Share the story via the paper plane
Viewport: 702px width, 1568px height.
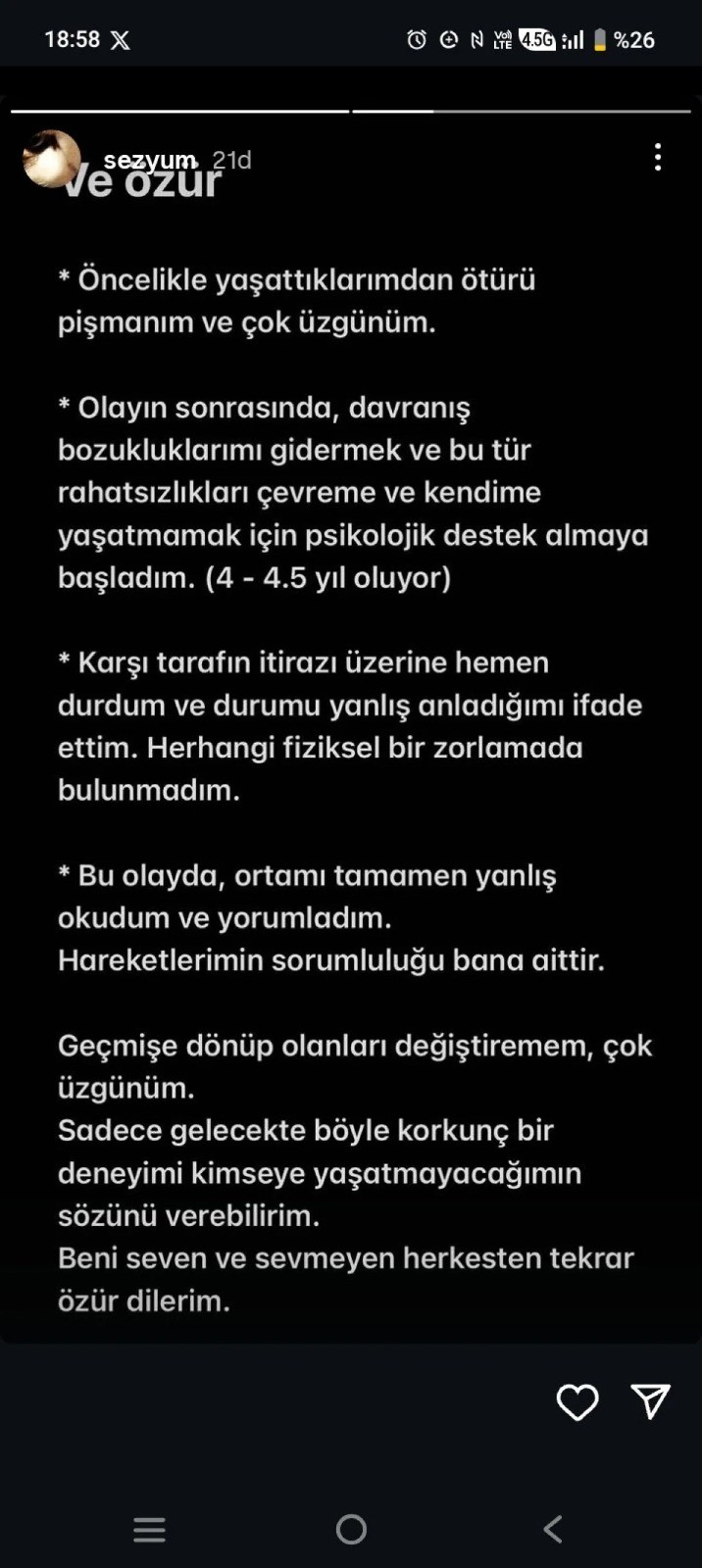tap(650, 1401)
